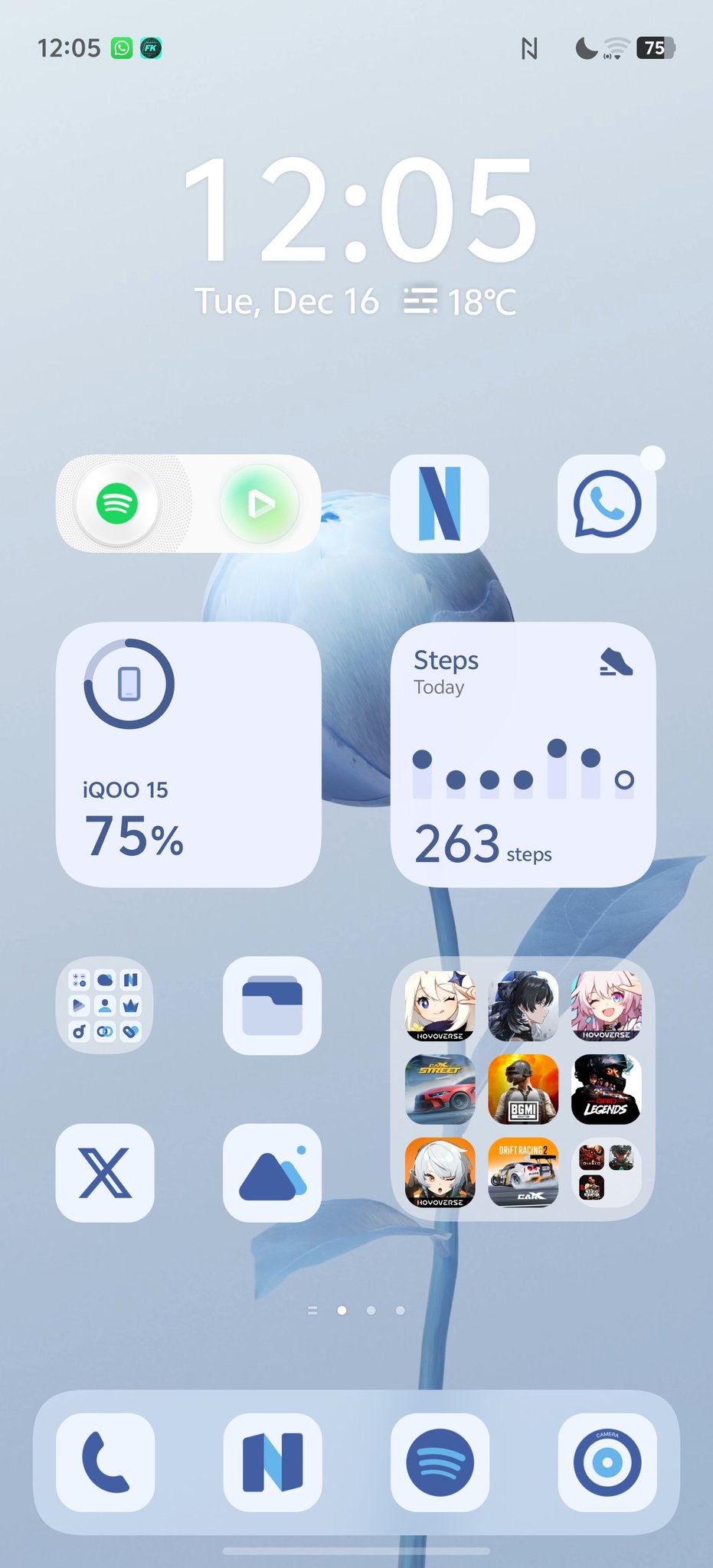
Task: Open Spotify from the music widget
Action: click(117, 504)
